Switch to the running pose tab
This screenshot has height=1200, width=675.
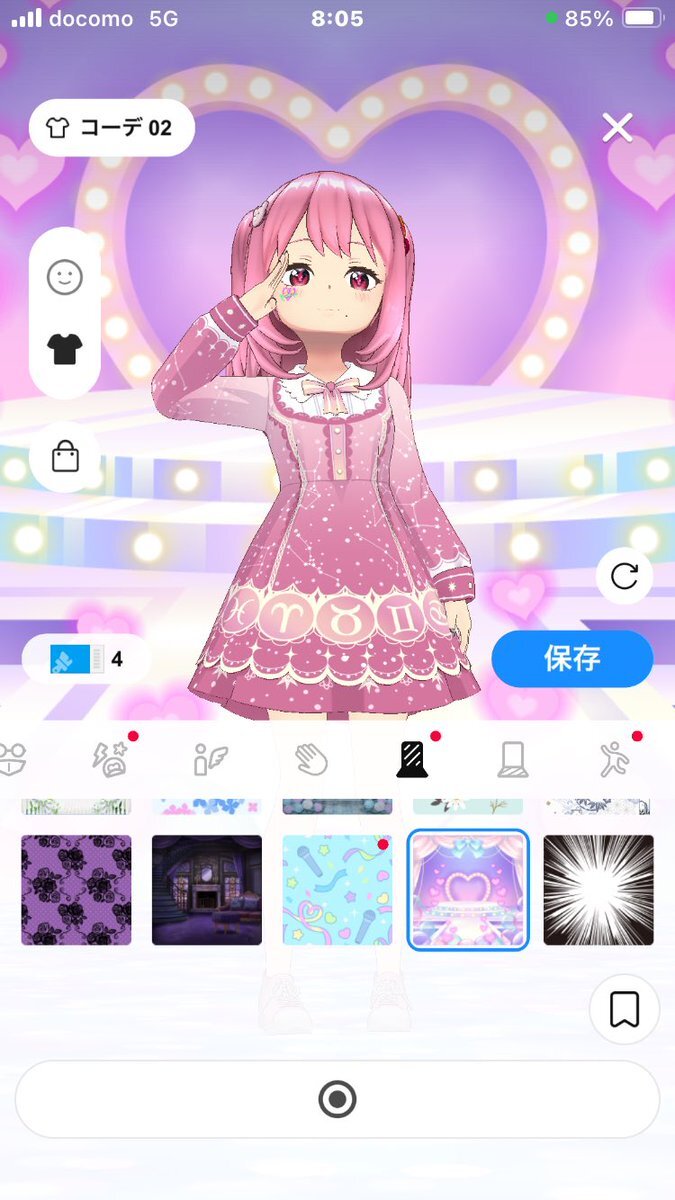pyautogui.click(x=616, y=760)
